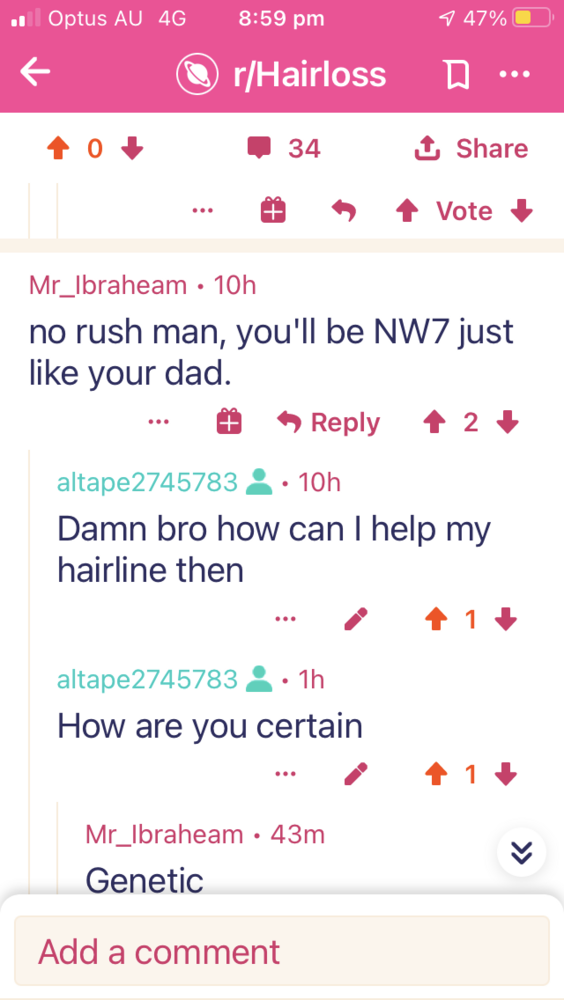Viewport: 564px width, 1000px height.
Task: Open the 34 comments button
Action: pos(284,149)
